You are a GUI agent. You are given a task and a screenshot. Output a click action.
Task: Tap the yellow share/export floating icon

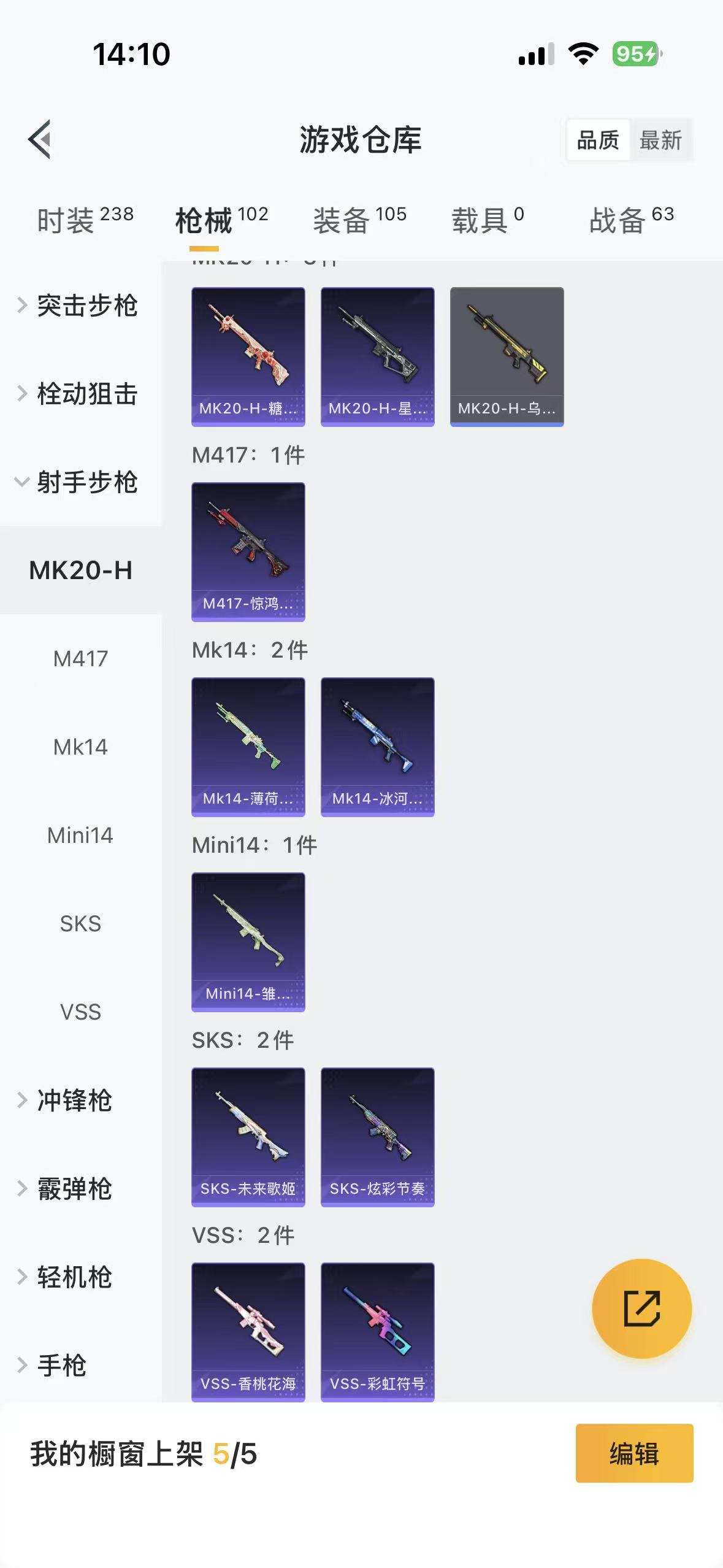pyautogui.click(x=641, y=1308)
